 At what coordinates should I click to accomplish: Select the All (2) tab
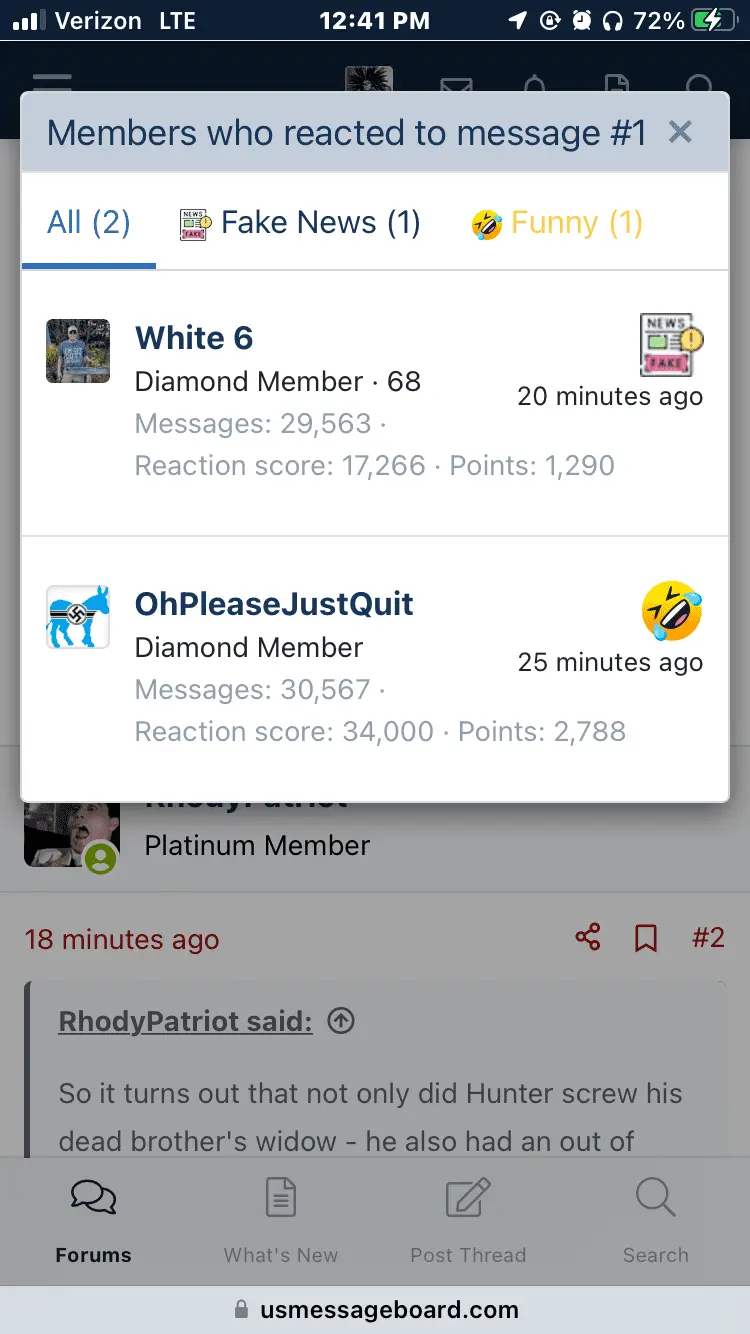[x=89, y=223]
